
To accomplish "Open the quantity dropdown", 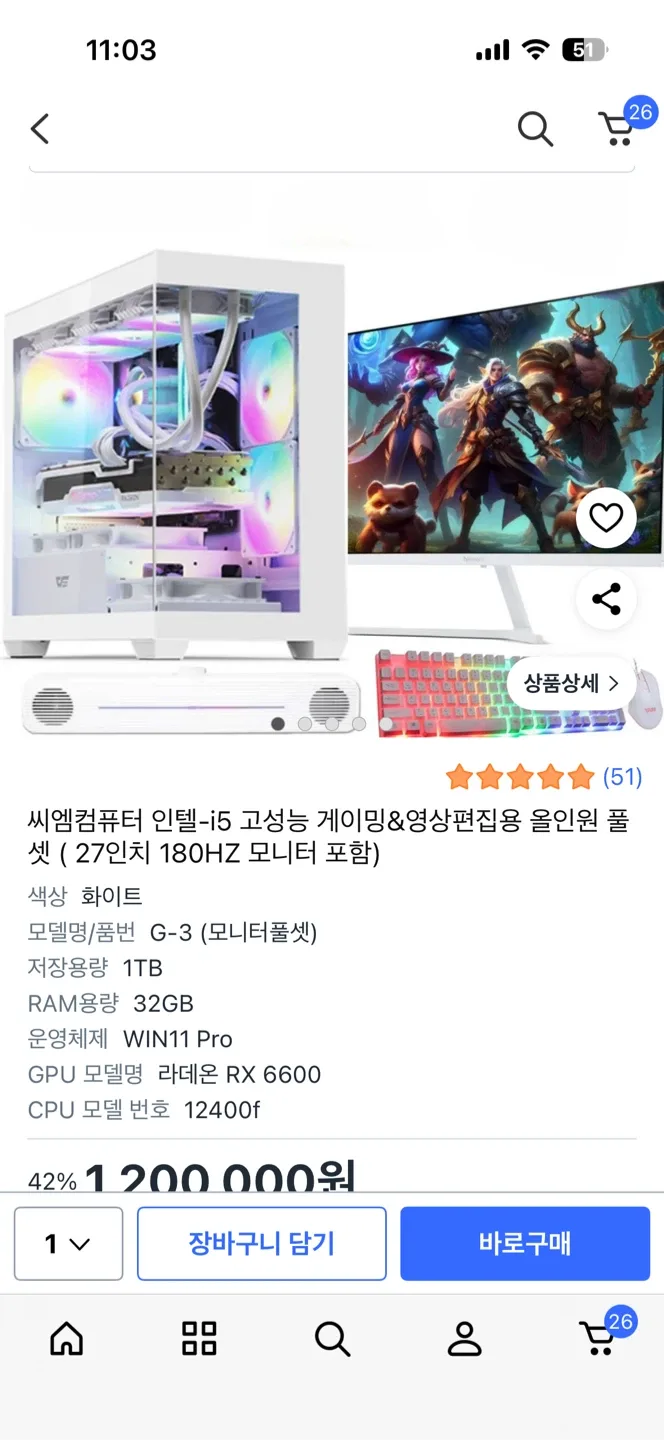I will pyautogui.click(x=68, y=1244).
